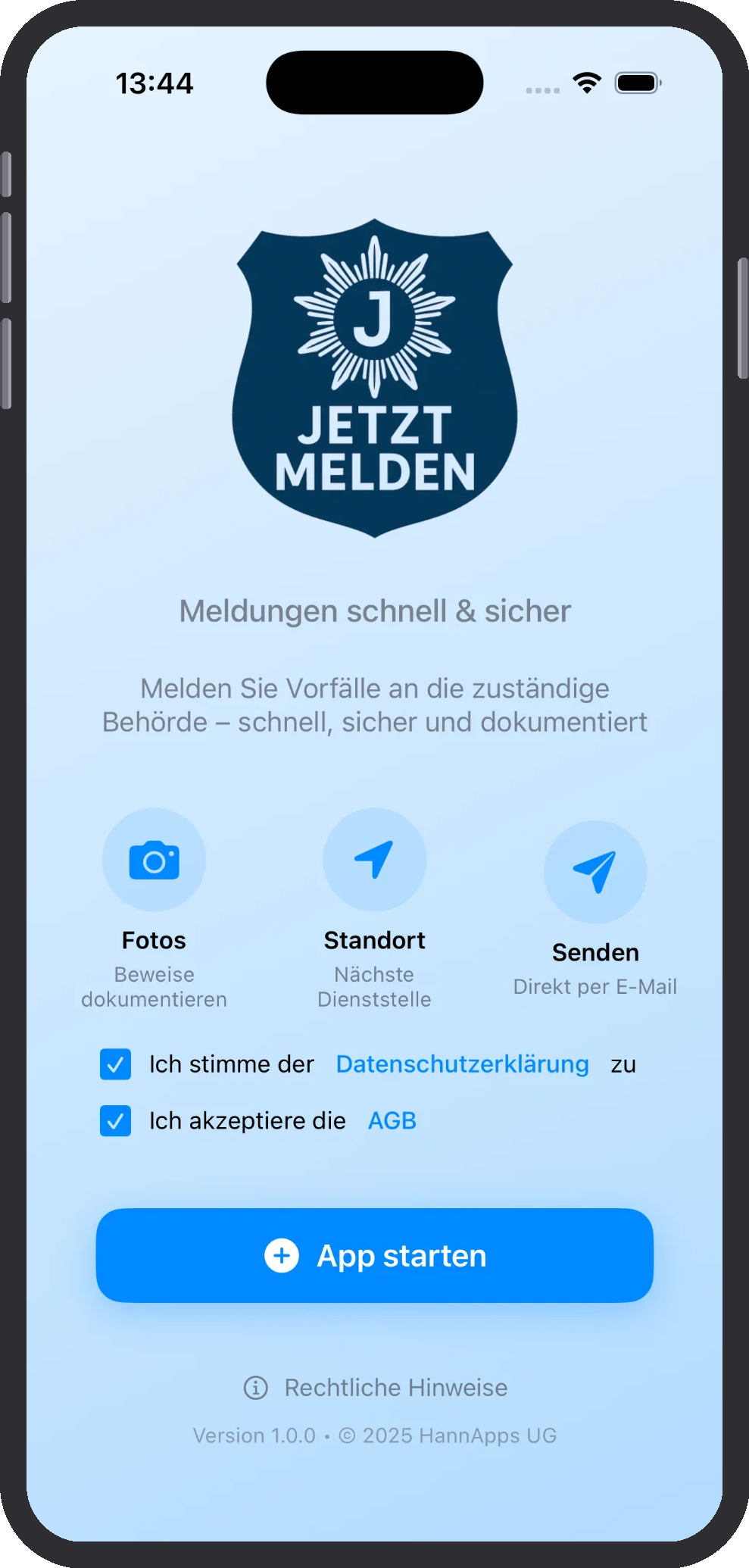Tap the info icon beside Rechtliche Hinweise

[x=255, y=1388]
